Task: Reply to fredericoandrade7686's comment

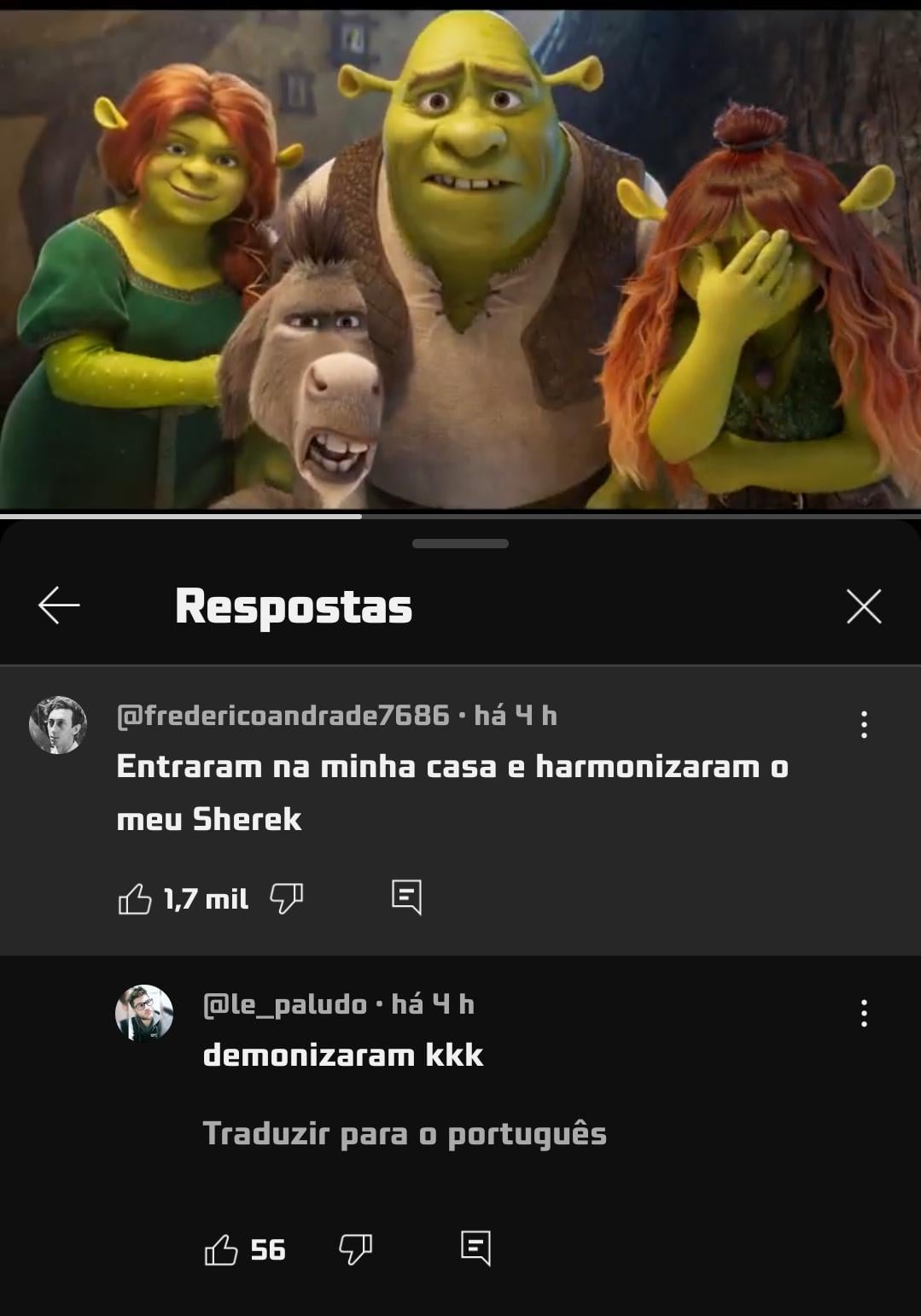Action: (x=406, y=898)
